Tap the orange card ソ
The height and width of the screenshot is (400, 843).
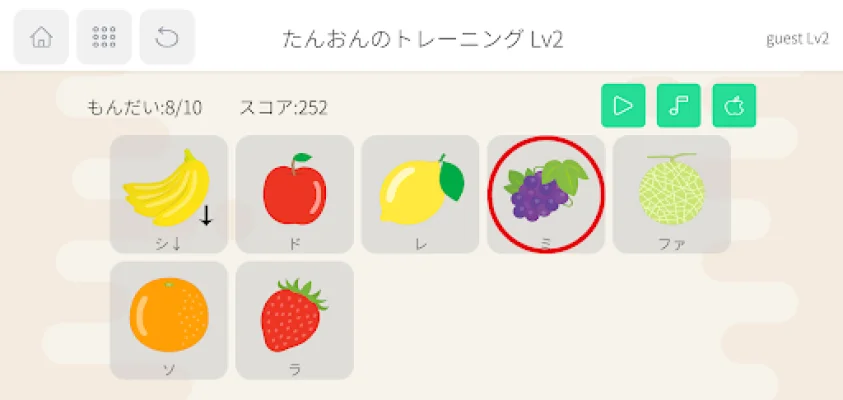coord(169,320)
